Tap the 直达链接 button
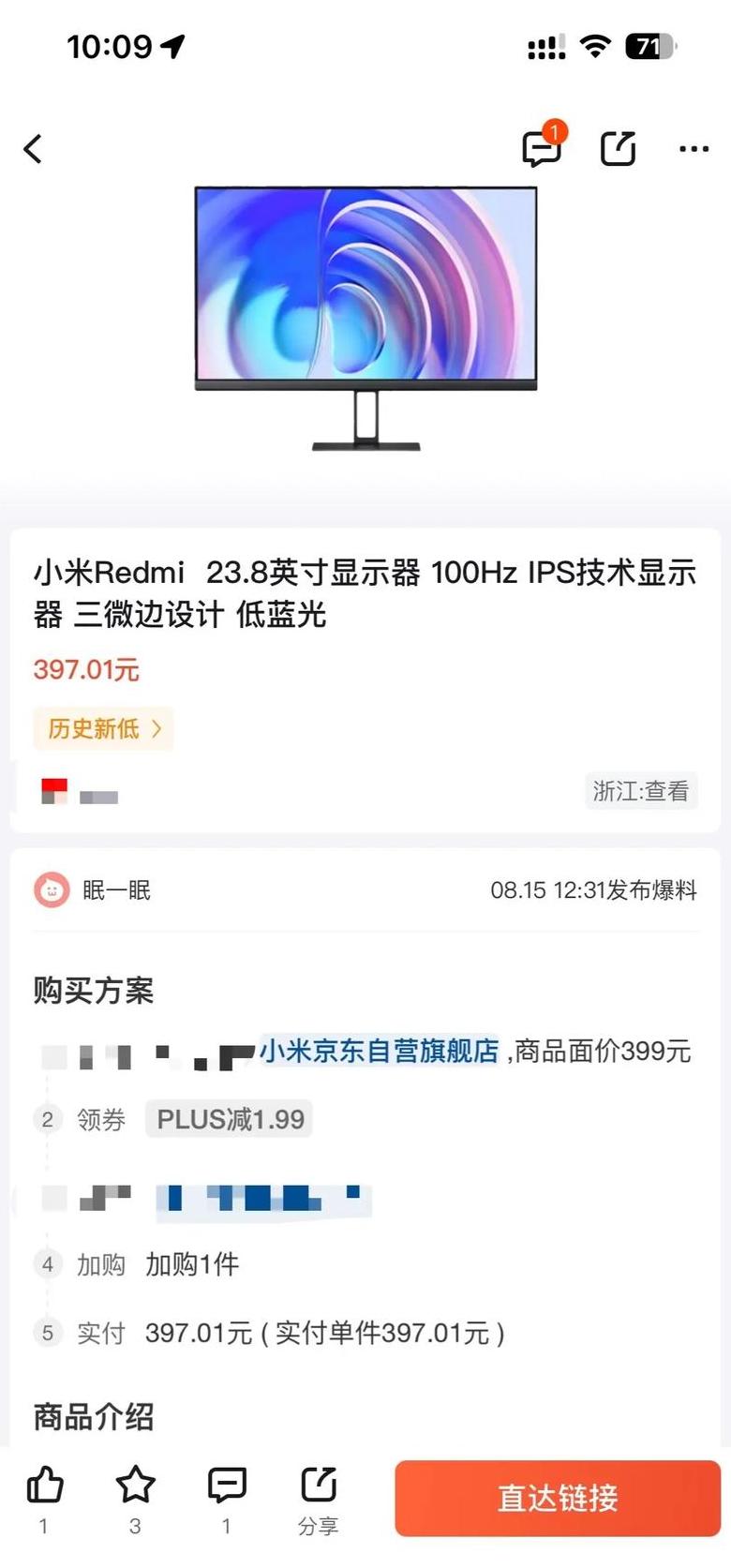The image size is (731, 1568). tap(557, 1498)
